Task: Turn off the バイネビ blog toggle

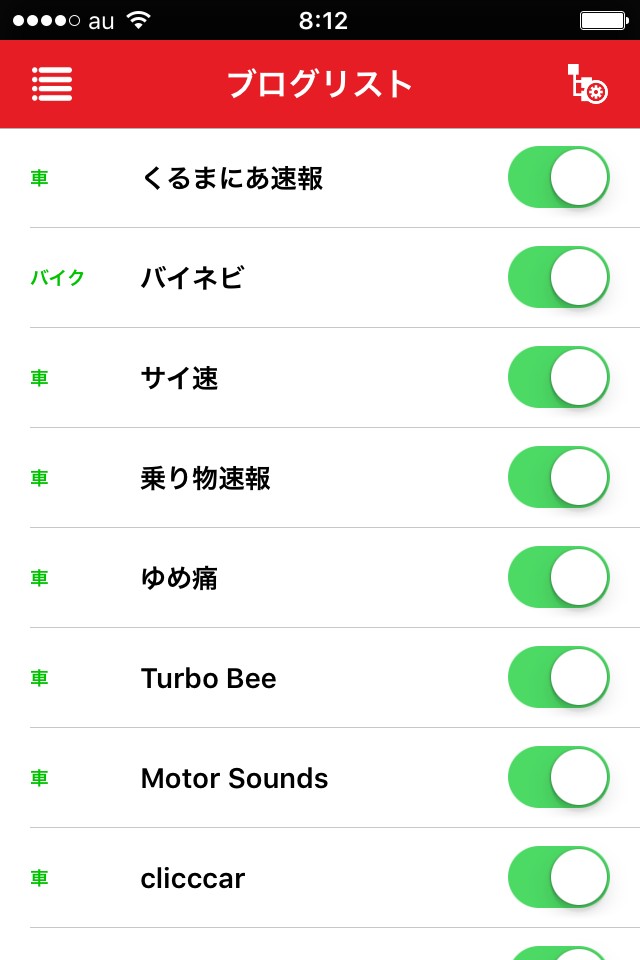Action: click(x=559, y=278)
